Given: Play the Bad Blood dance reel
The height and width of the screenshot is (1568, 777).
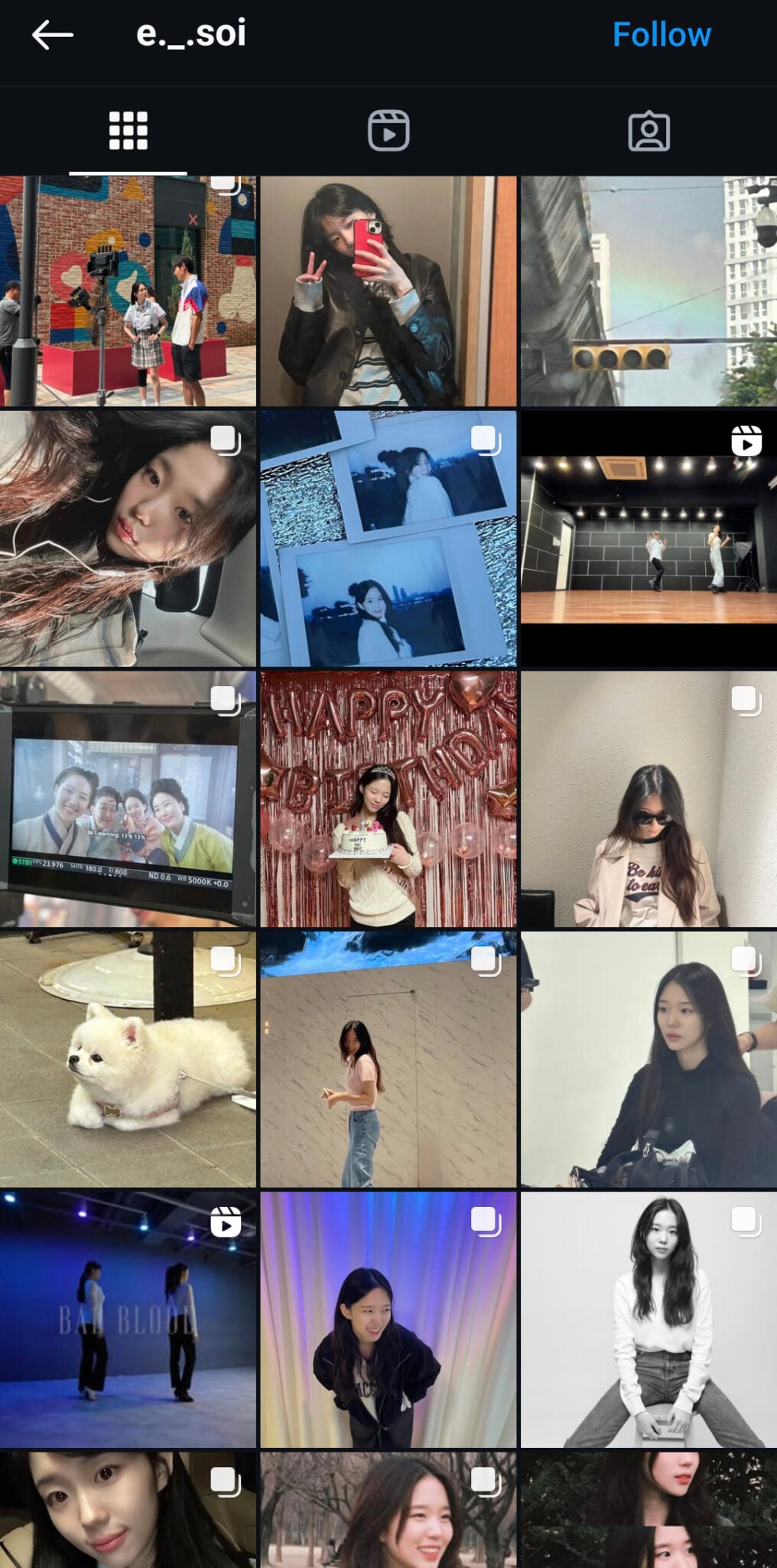Looking at the screenshot, I should 128,1319.
